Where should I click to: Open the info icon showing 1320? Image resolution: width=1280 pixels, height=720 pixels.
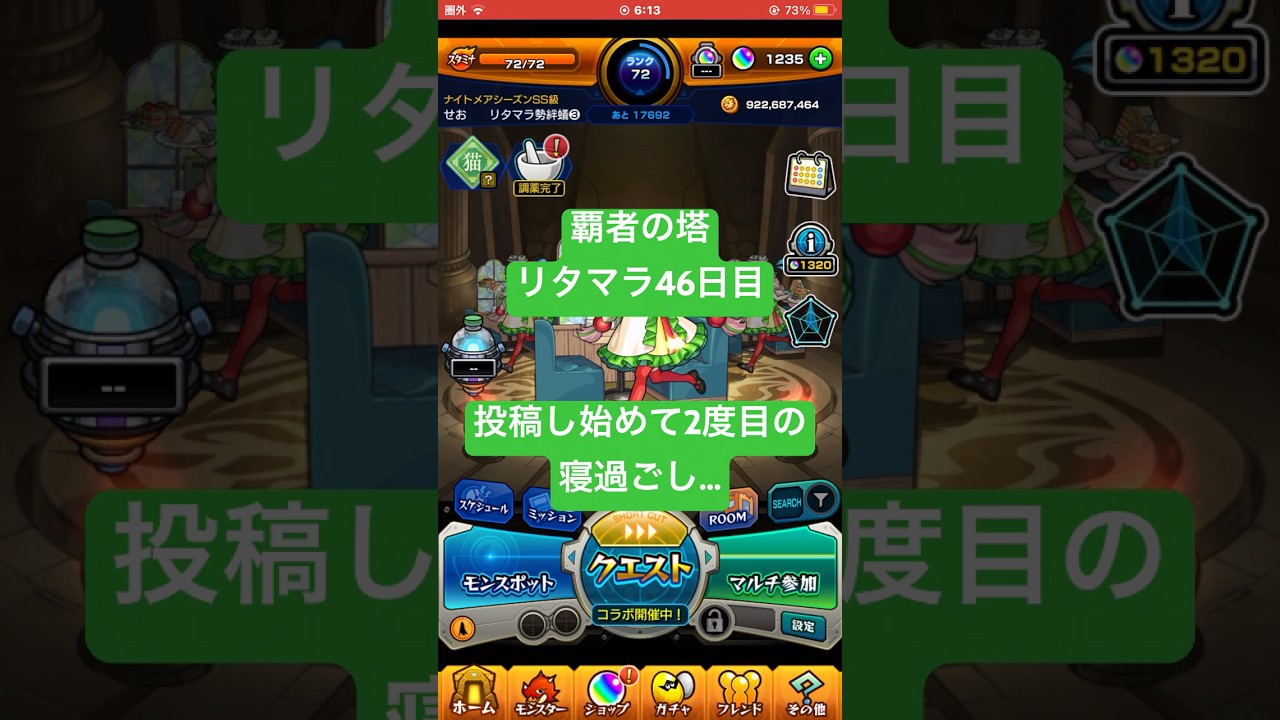tap(811, 248)
